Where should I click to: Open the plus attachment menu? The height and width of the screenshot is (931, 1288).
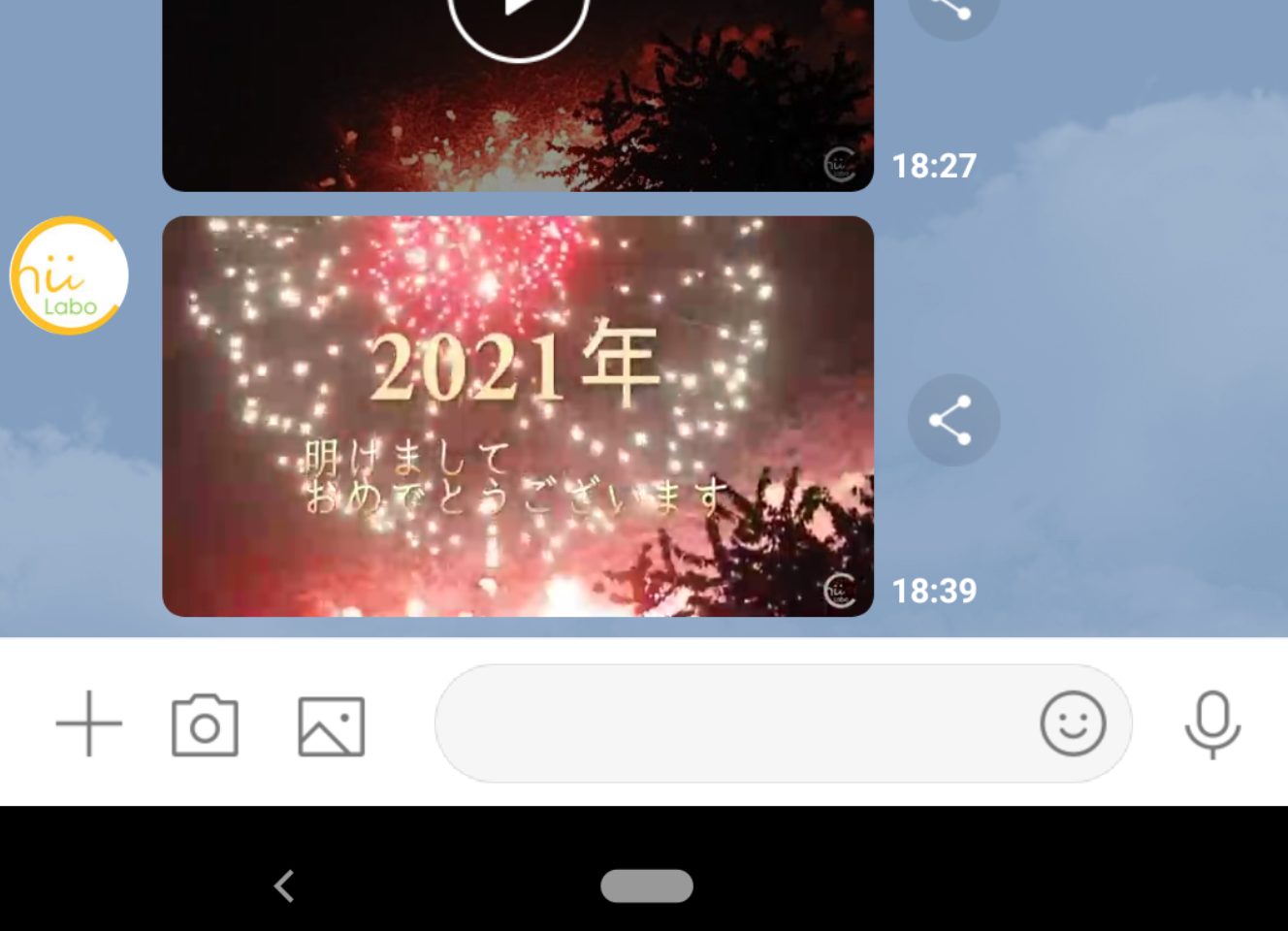89,723
